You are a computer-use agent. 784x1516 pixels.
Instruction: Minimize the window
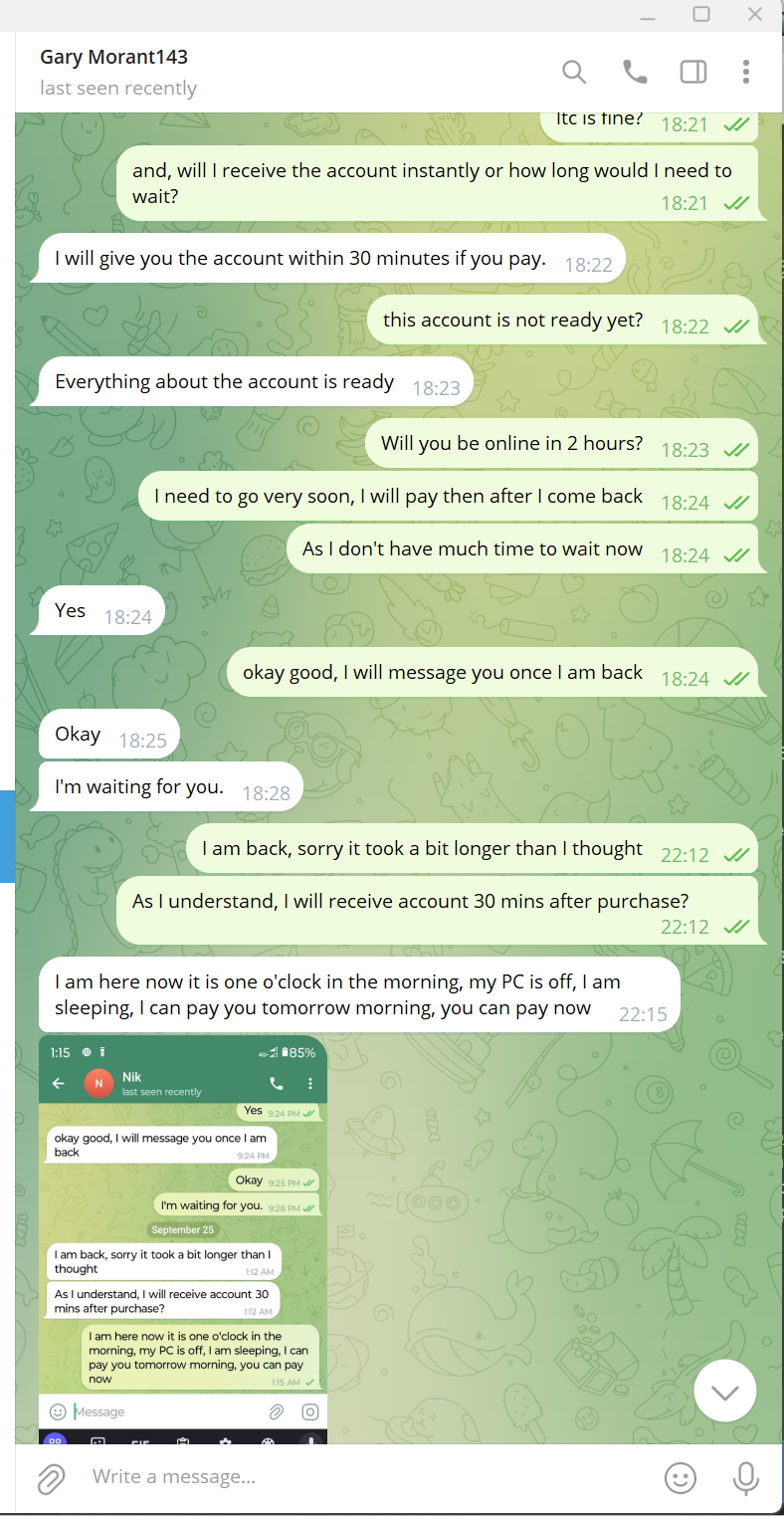[649, 14]
